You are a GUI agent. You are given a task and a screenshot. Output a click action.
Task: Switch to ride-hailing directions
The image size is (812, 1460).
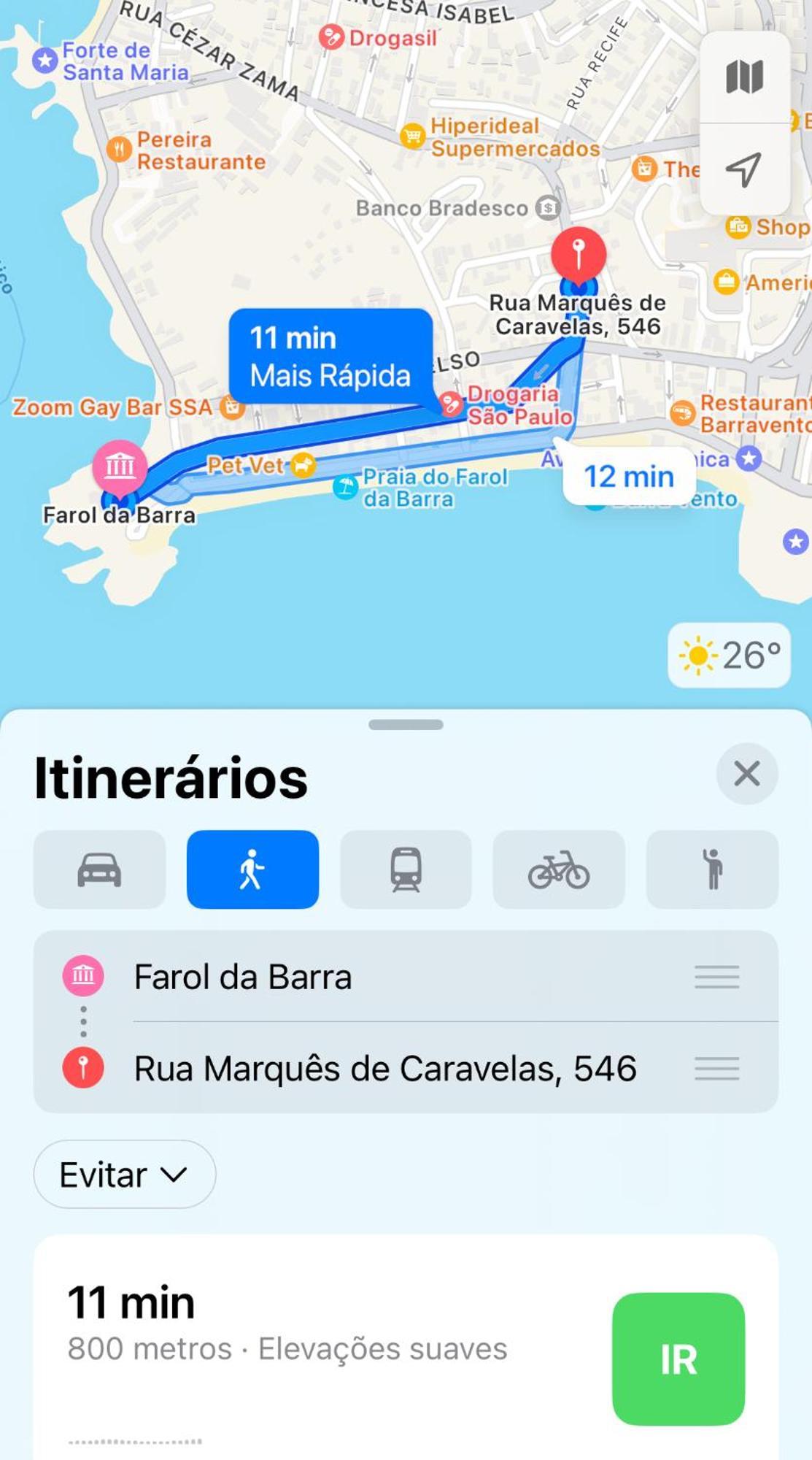point(712,869)
